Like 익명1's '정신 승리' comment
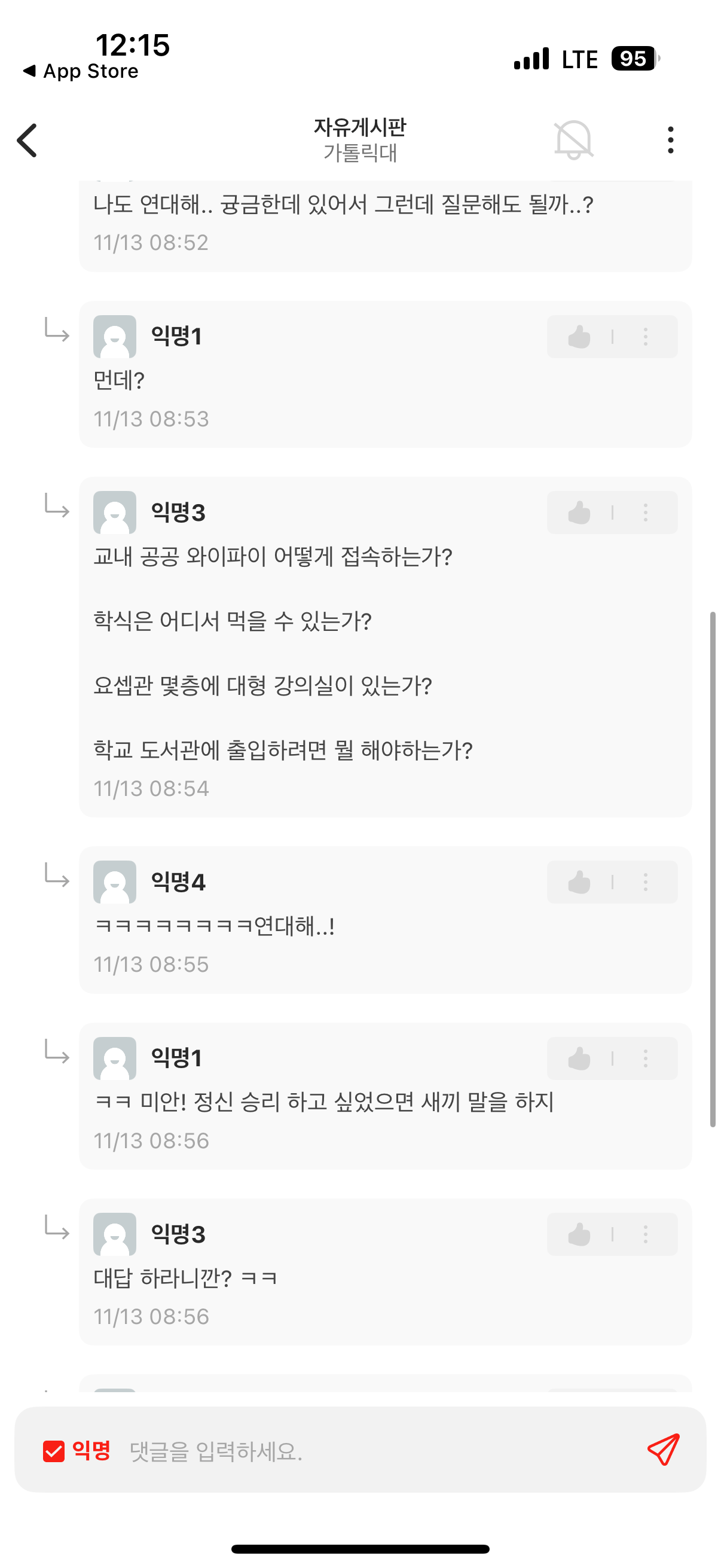The image size is (721, 1568). coord(579,1058)
